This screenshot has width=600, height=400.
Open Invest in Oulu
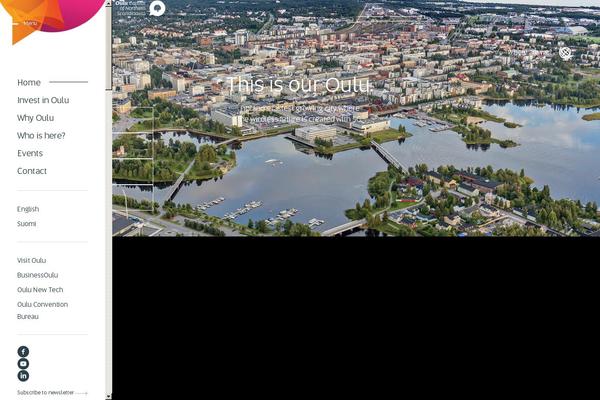coord(43,100)
